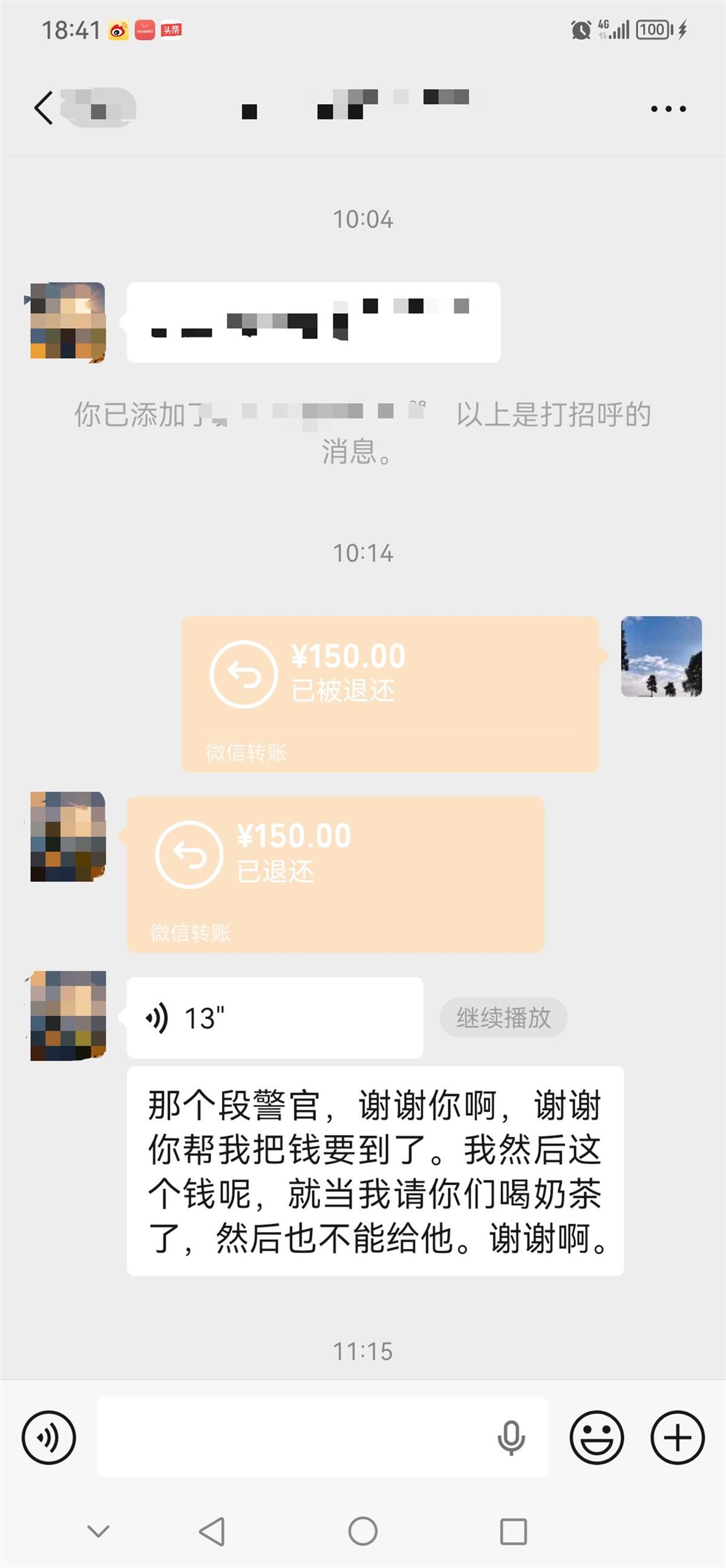Open the emoji sticker panel
This screenshot has width=726, height=1568.
[x=596, y=1438]
